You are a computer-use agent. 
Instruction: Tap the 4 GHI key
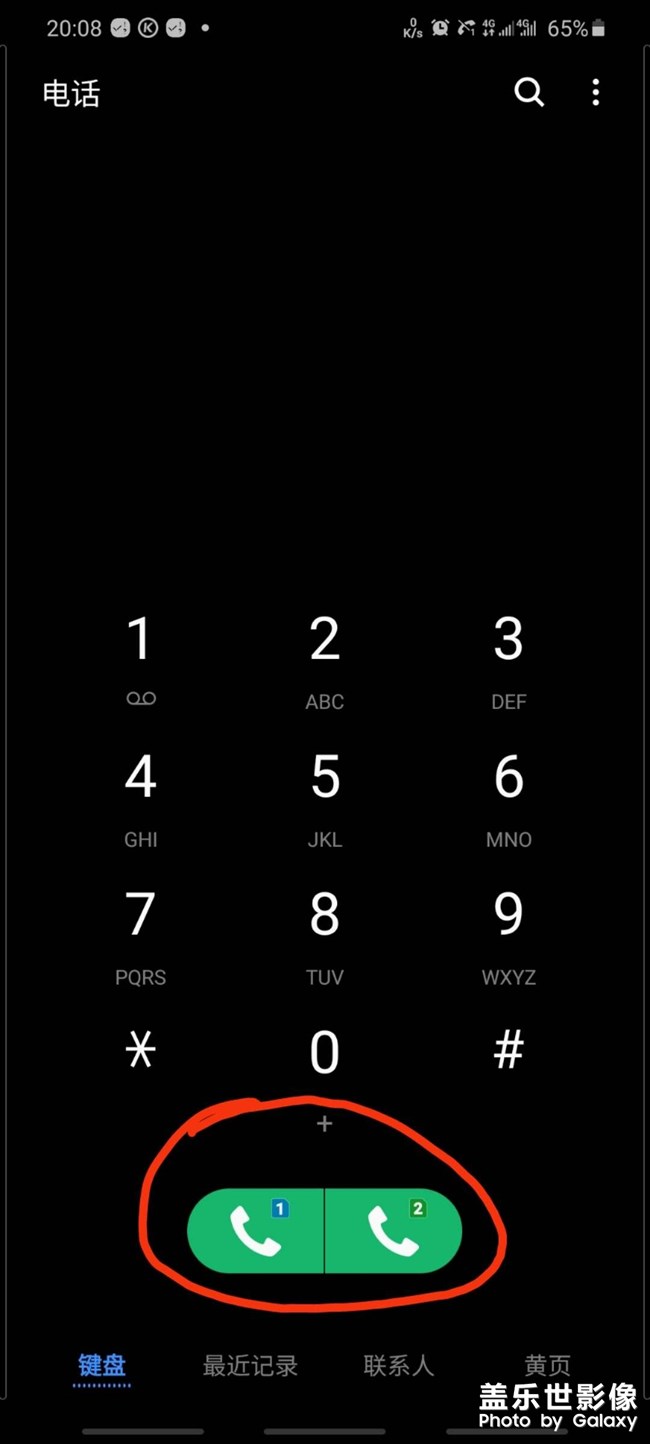click(140, 793)
